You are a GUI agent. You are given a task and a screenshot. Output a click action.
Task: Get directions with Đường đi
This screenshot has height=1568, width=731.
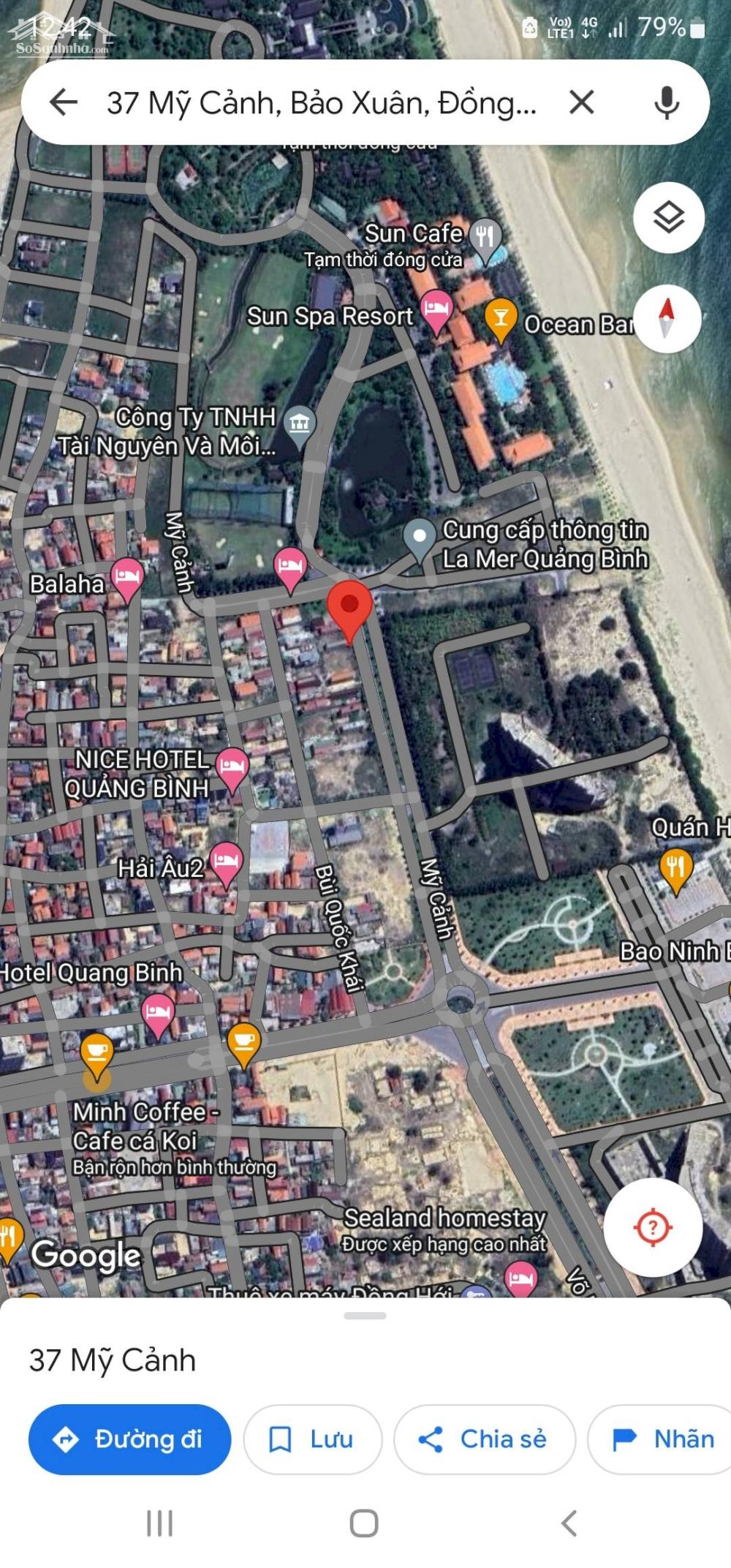point(129,1439)
